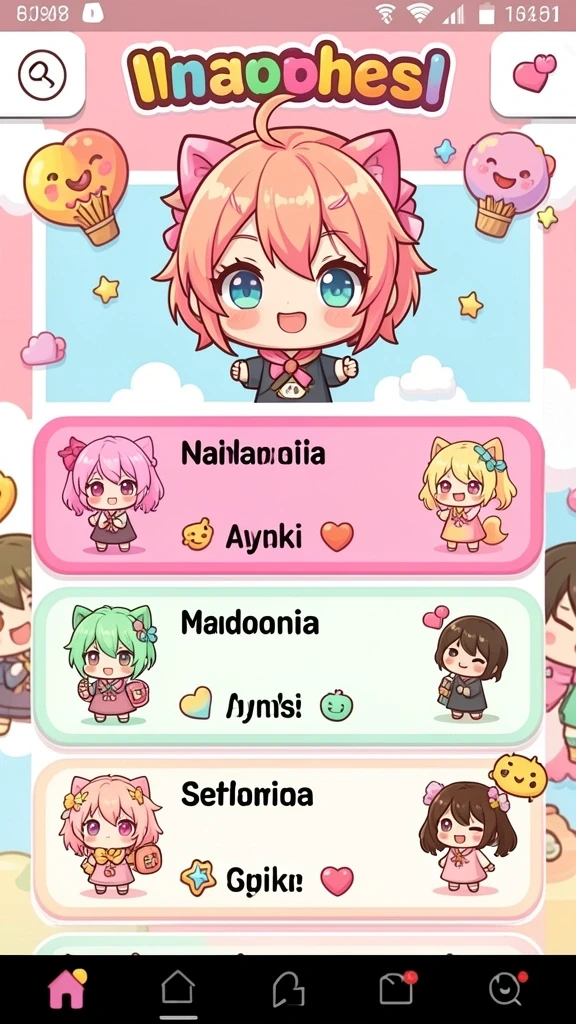Switch to the pink home tab
Image resolution: width=576 pixels, height=1024 pixels.
(x=67, y=988)
